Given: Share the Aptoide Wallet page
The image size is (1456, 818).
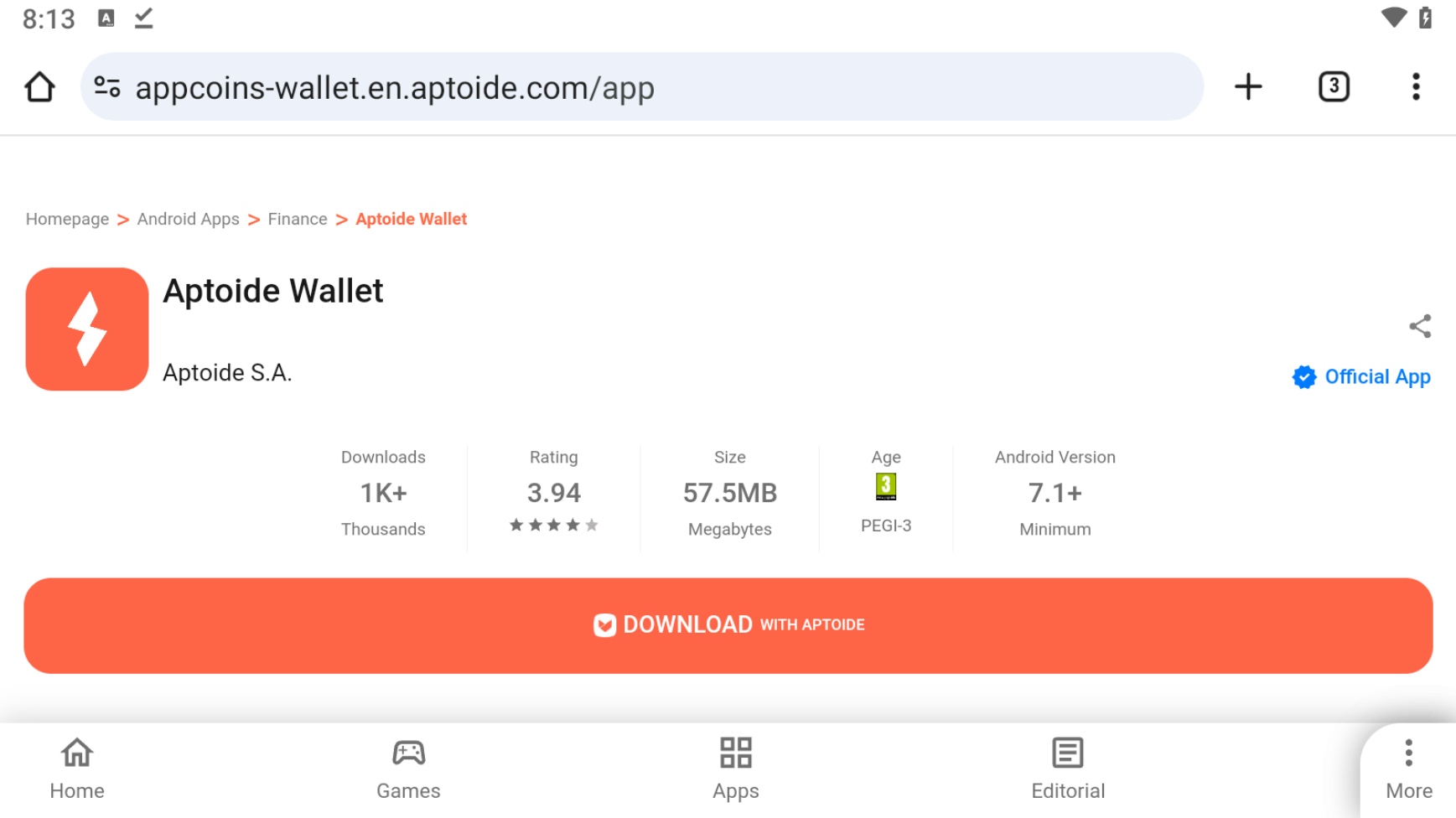Looking at the screenshot, I should pyautogui.click(x=1420, y=326).
